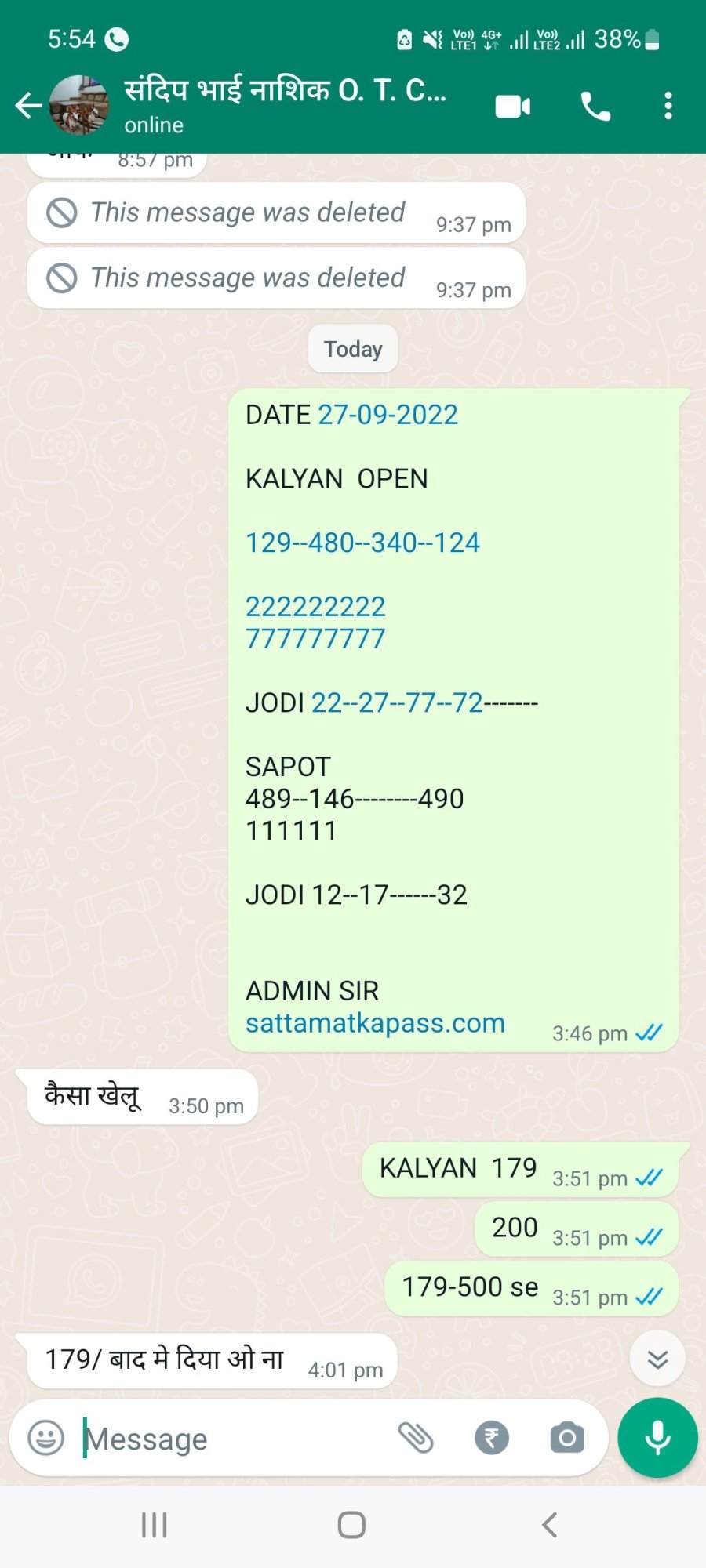Open the contact's profile picture
Viewport: 706px width, 1568px height.
coord(78,105)
